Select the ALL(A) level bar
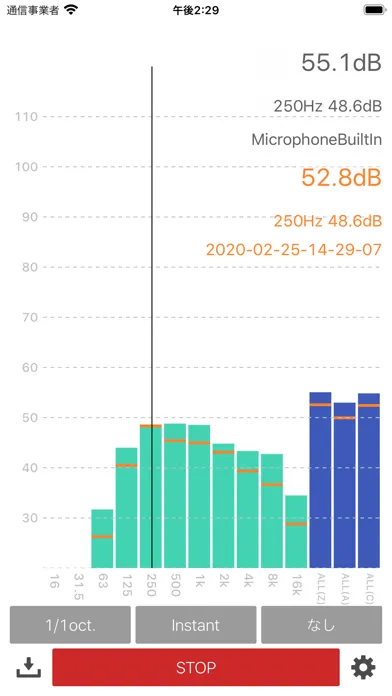 coord(344,485)
